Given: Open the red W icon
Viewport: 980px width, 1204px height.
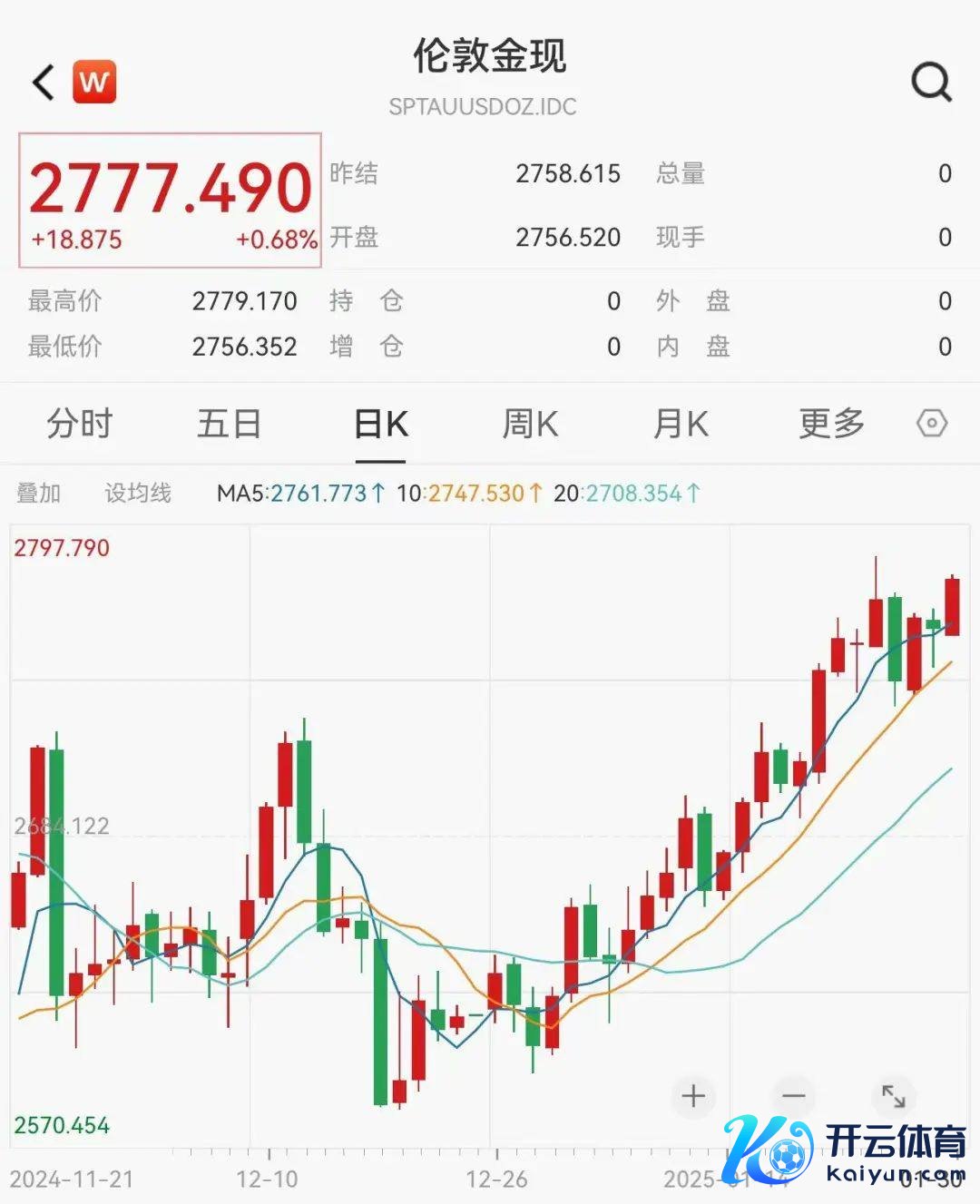Looking at the screenshot, I should pyautogui.click(x=94, y=83).
